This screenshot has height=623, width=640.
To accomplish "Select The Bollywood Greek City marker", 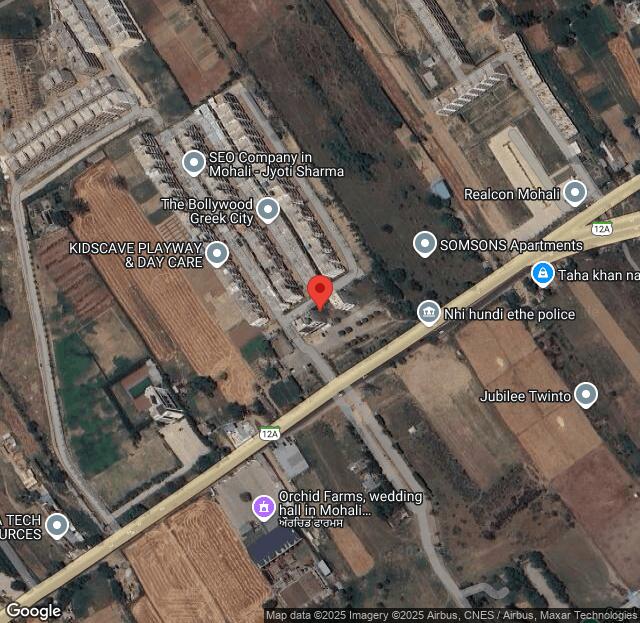I will 267,210.
